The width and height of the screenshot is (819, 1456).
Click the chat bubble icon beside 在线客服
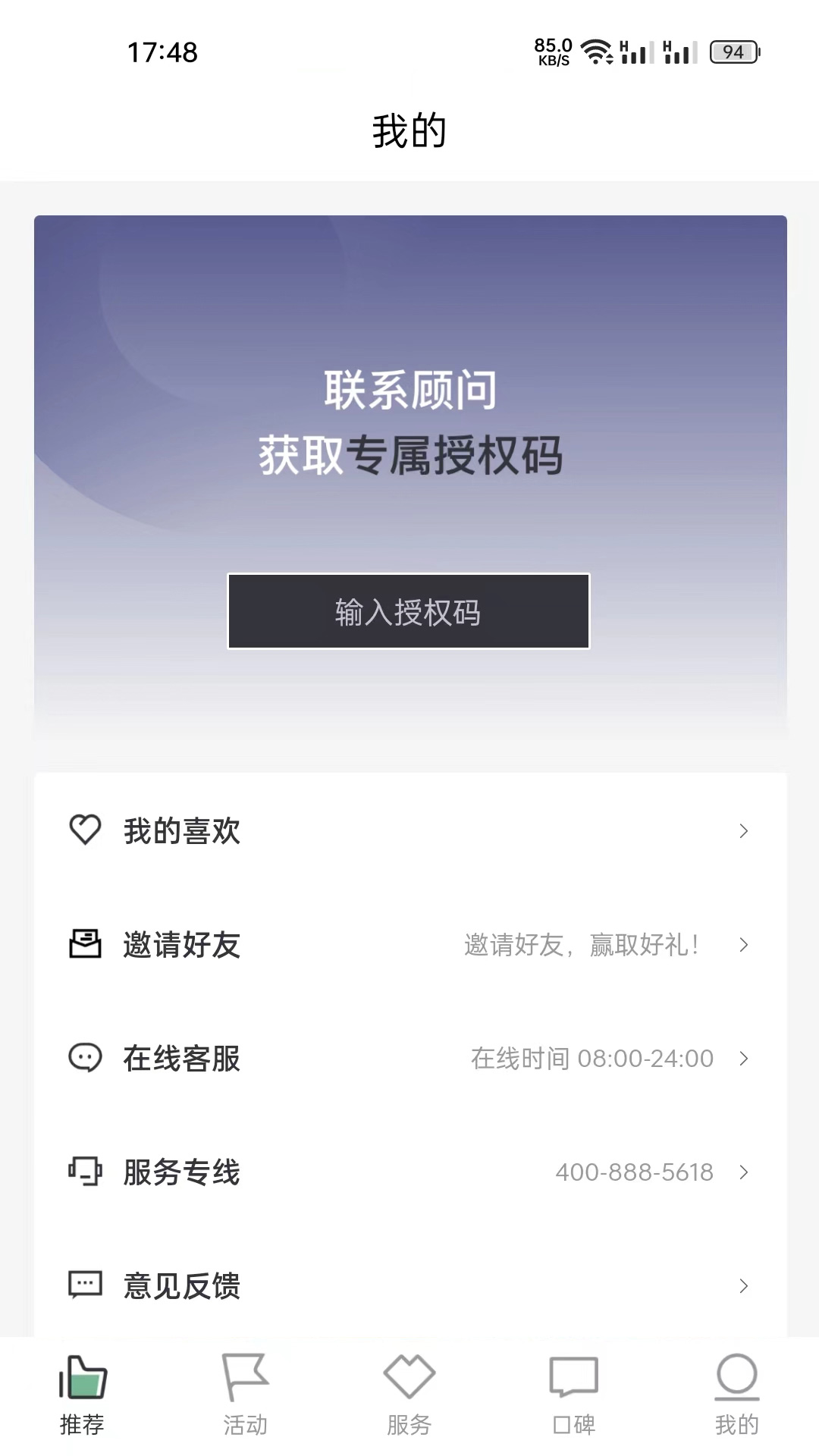pyautogui.click(x=85, y=1059)
